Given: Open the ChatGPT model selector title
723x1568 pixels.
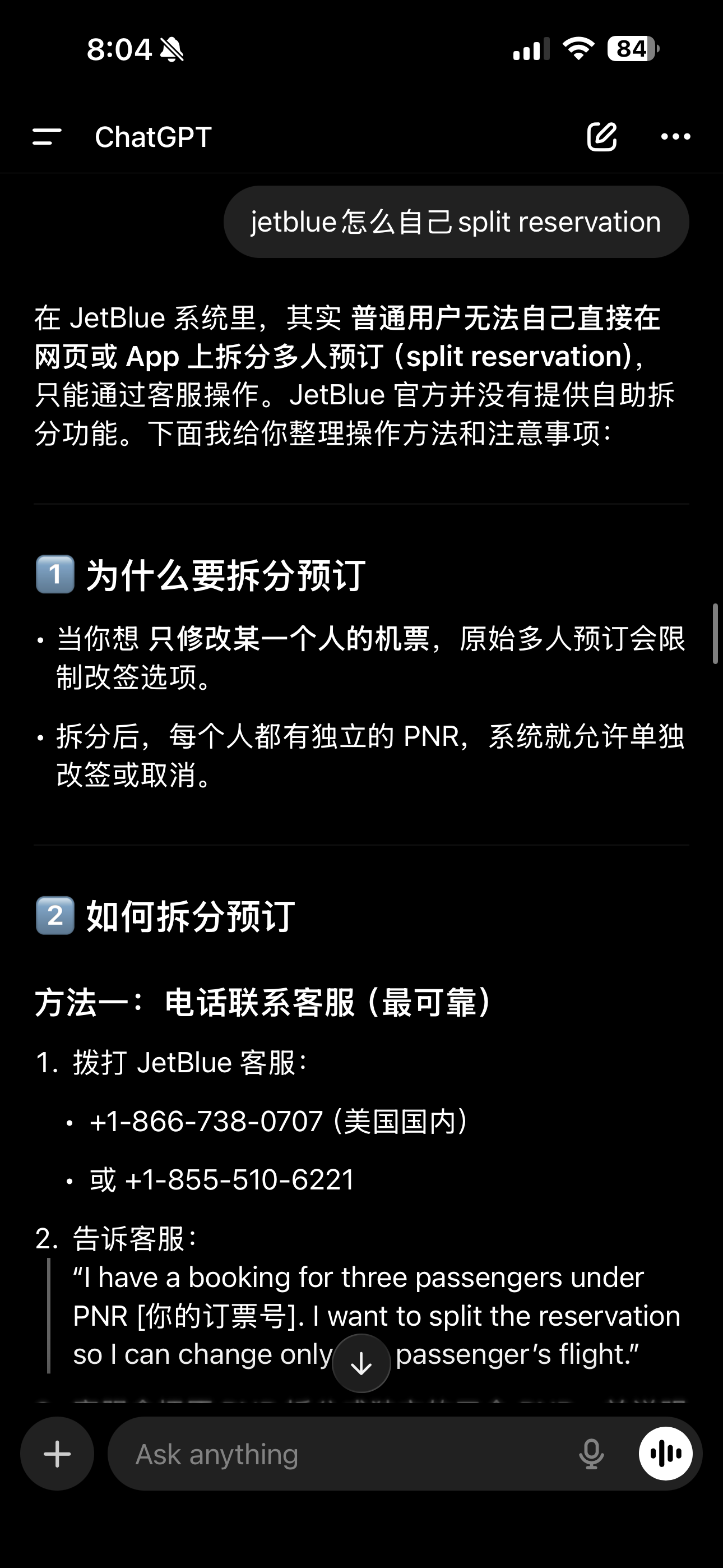Looking at the screenshot, I should (x=154, y=136).
